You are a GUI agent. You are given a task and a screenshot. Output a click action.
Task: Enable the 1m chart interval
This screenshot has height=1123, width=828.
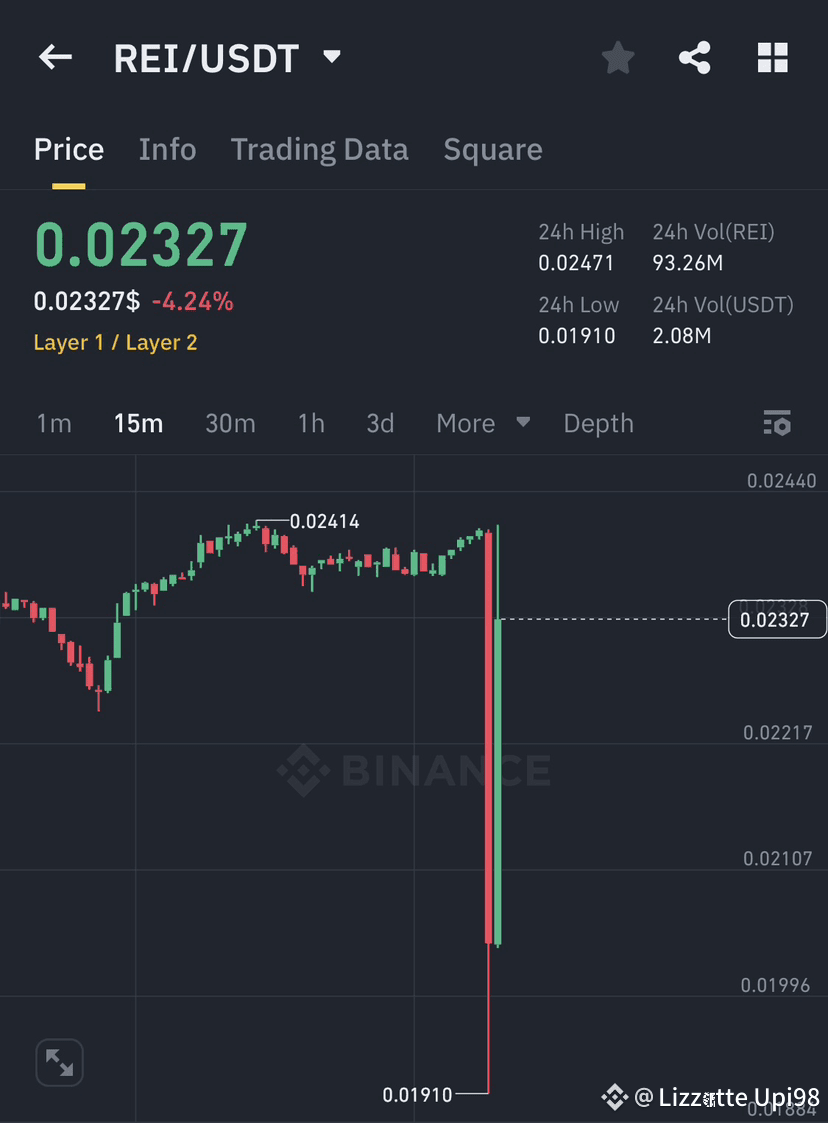[x=54, y=423]
